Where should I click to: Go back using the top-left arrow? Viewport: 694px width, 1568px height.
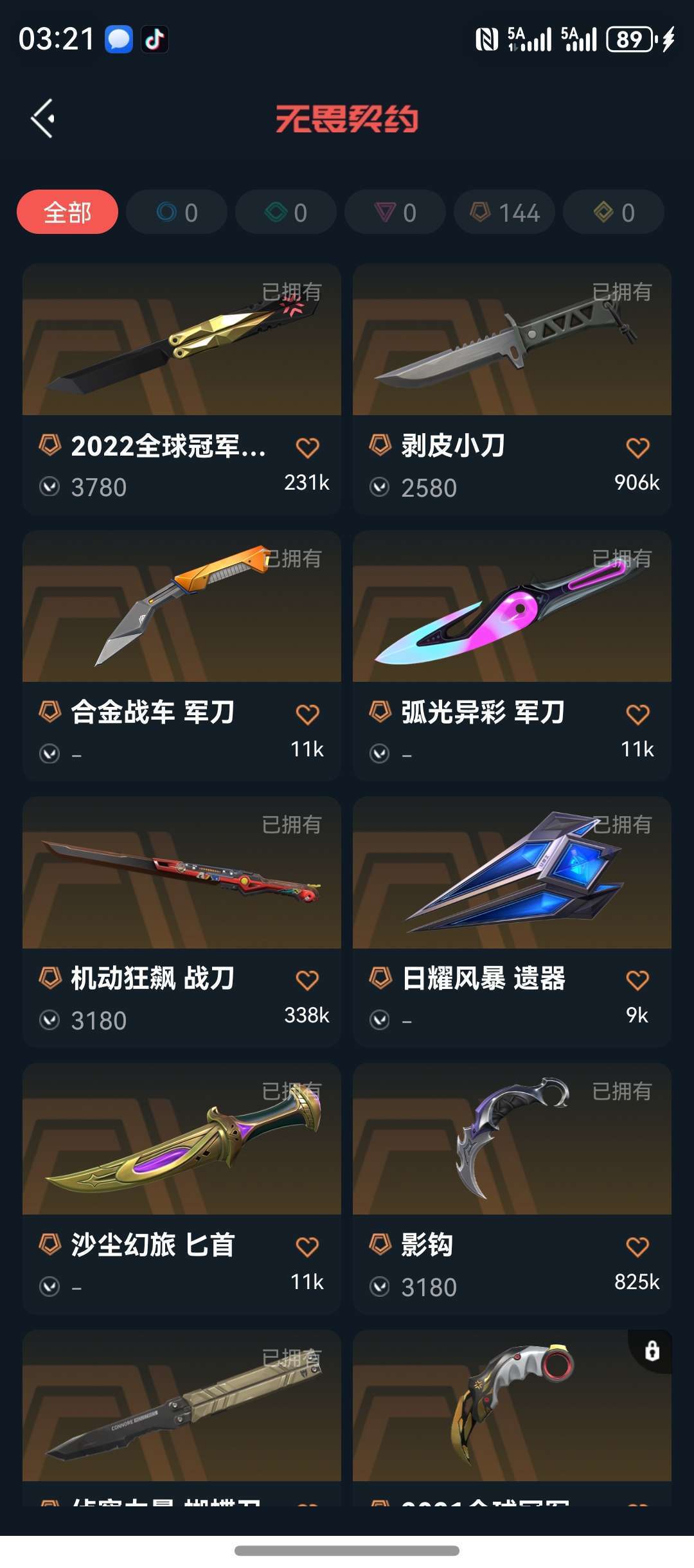[x=42, y=118]
